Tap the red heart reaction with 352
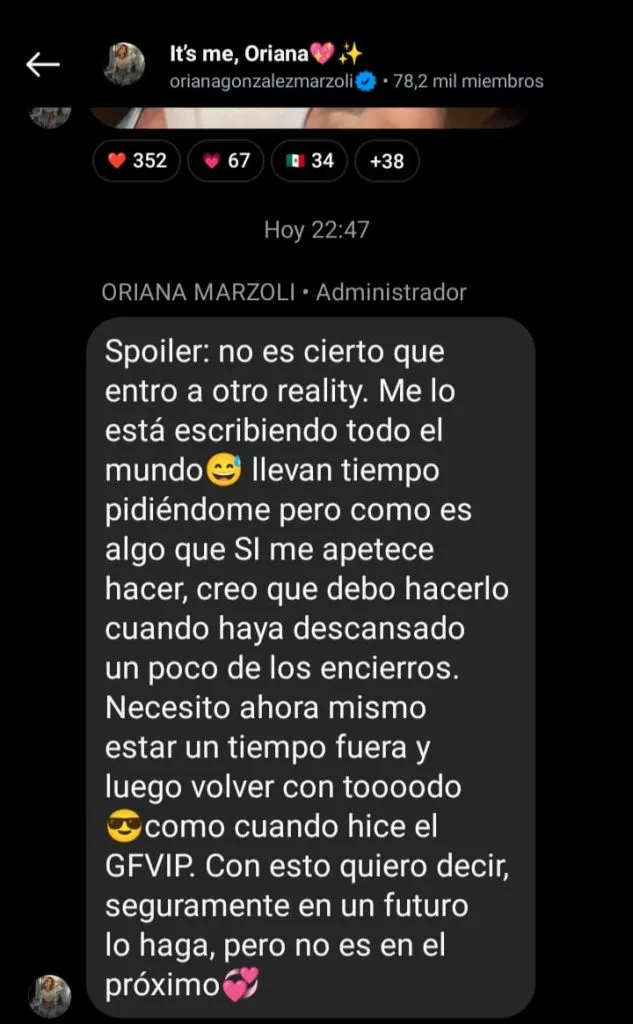633x1024 pixels. coord(137,160)
